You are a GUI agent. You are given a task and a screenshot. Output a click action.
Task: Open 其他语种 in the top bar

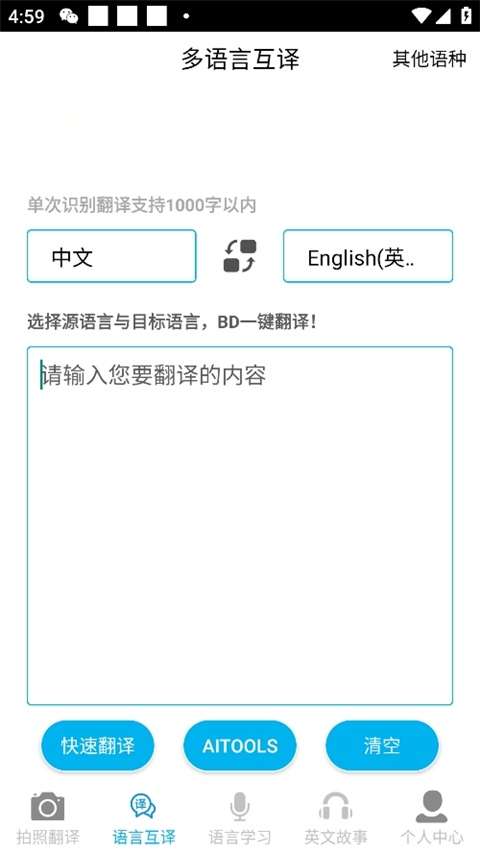[429, 59]
